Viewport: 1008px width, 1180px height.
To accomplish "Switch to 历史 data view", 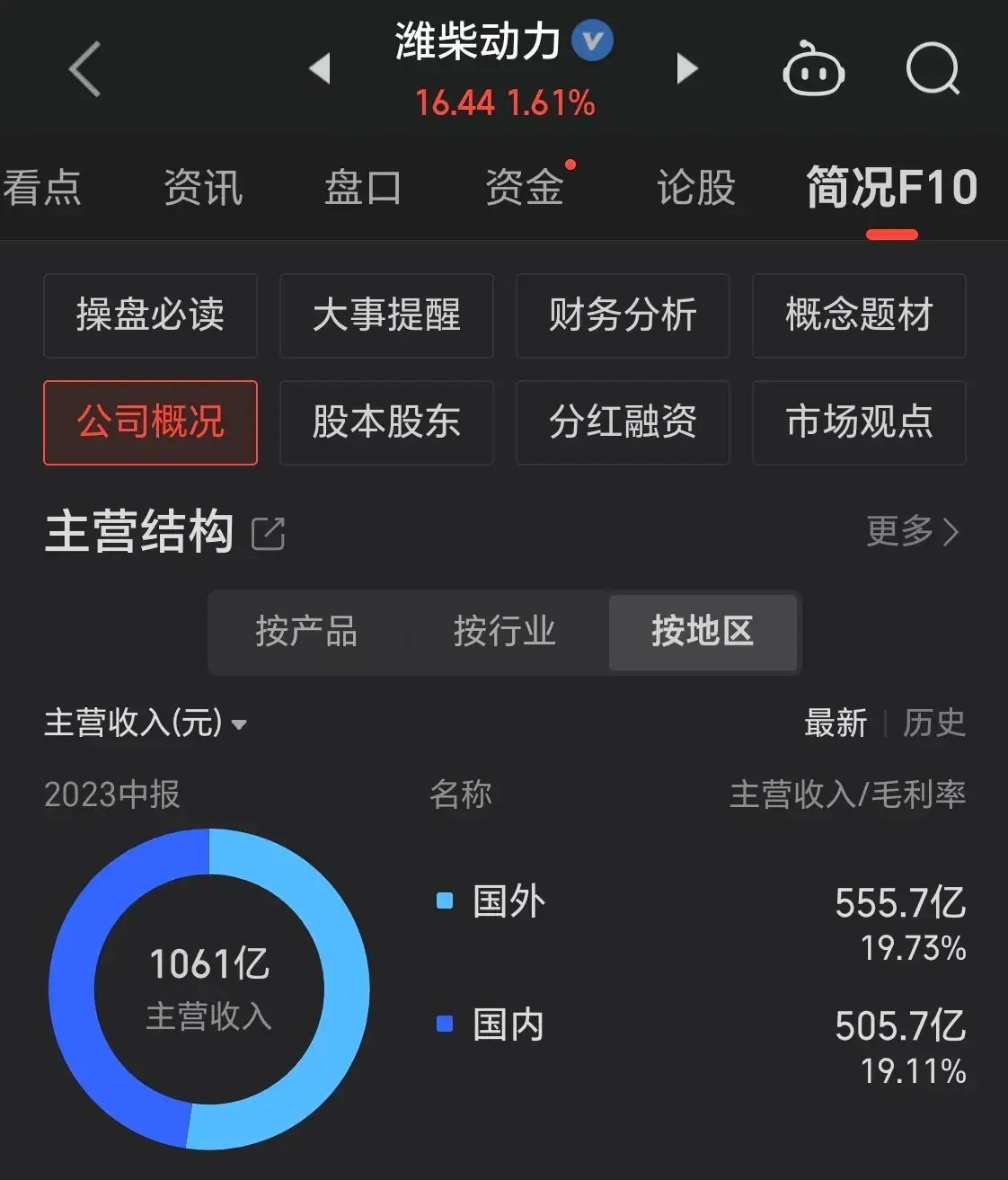I will pos(934,723).
